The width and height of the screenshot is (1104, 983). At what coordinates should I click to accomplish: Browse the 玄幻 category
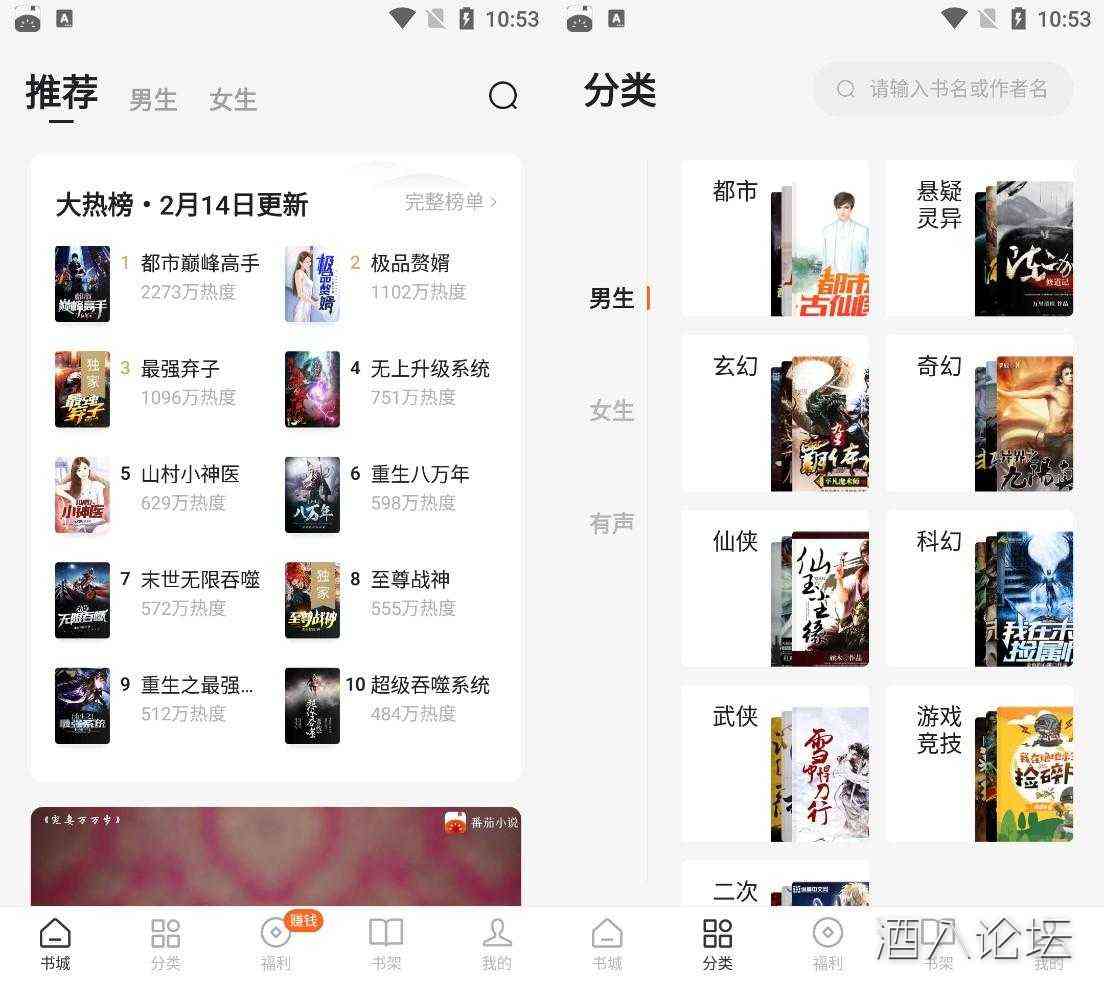click(x=775, y=413)
